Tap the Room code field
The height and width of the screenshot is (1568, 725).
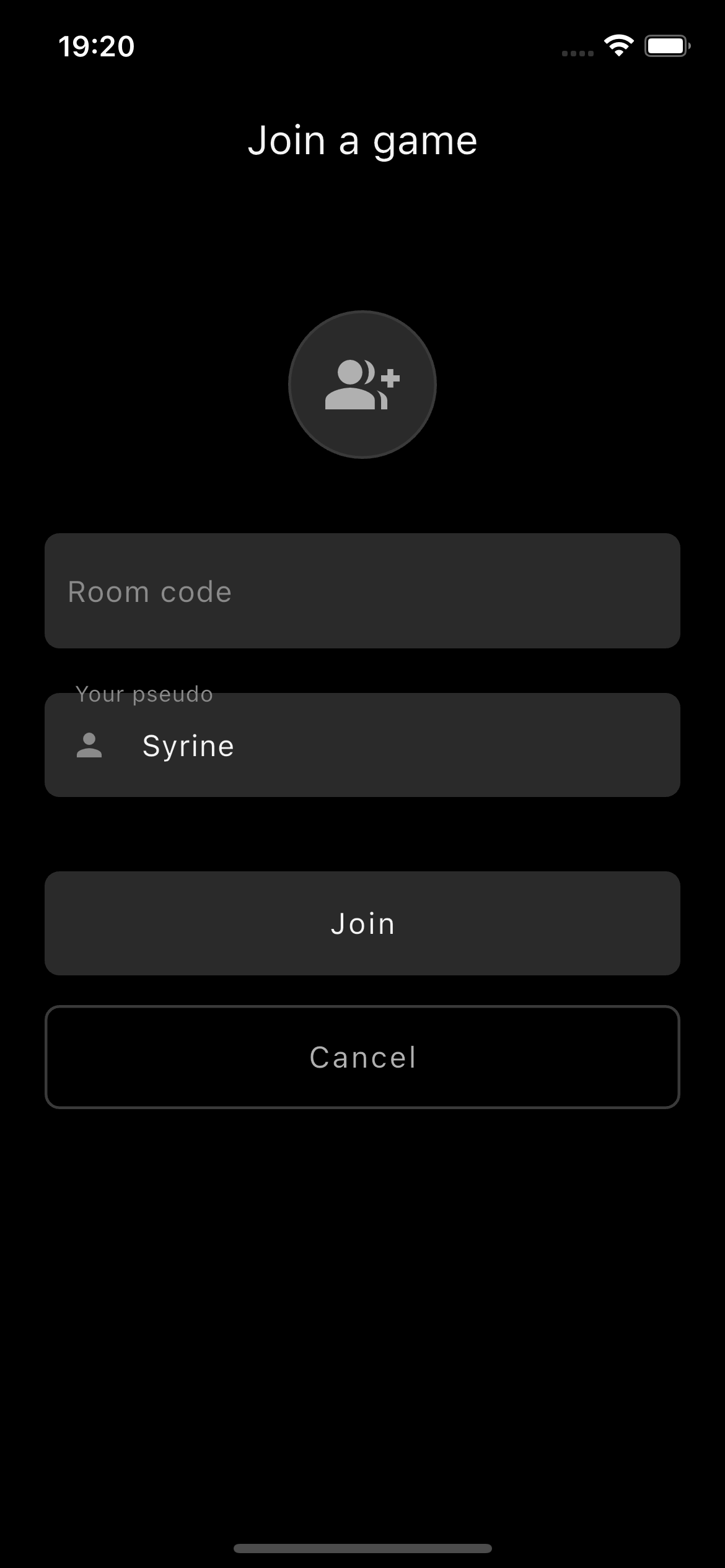tap(362, 591)
